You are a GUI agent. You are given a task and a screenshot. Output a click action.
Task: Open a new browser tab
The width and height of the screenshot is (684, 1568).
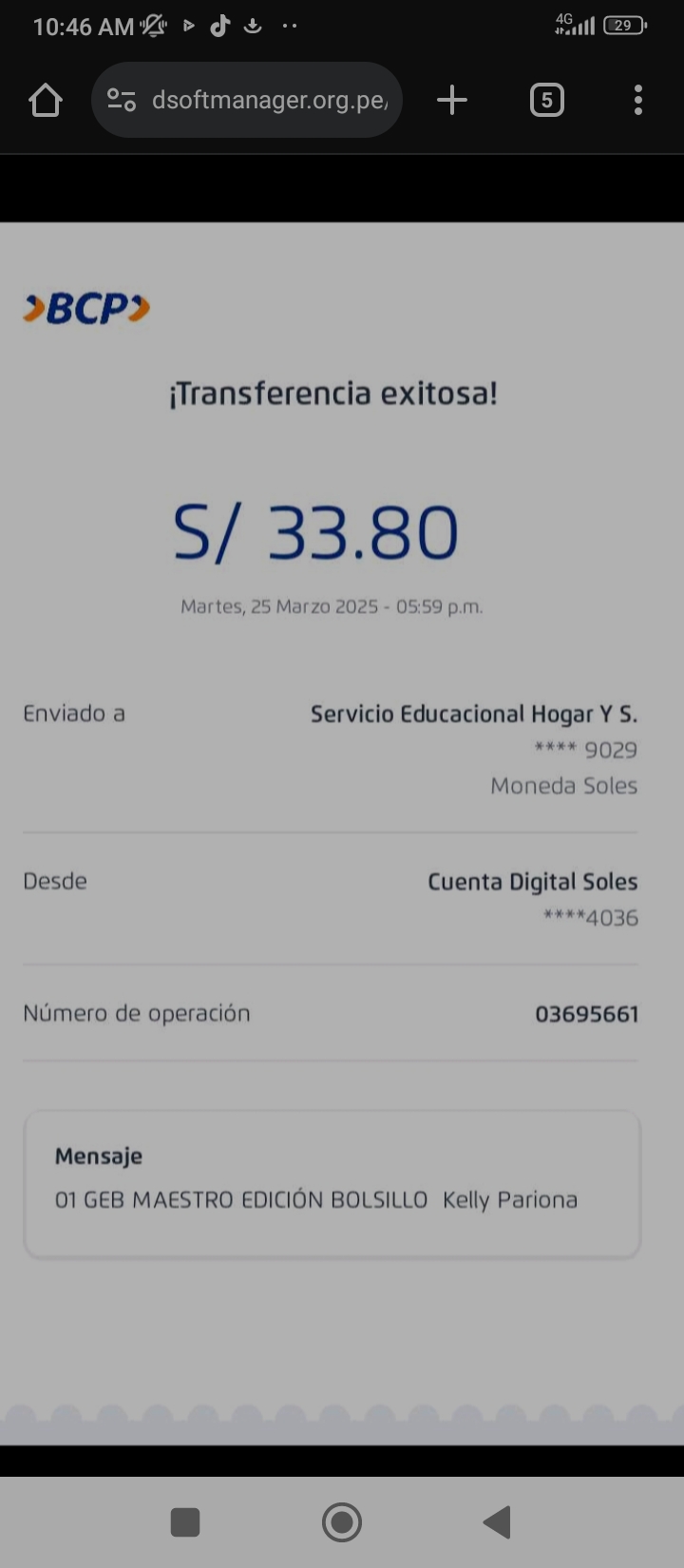click(452, 100)
